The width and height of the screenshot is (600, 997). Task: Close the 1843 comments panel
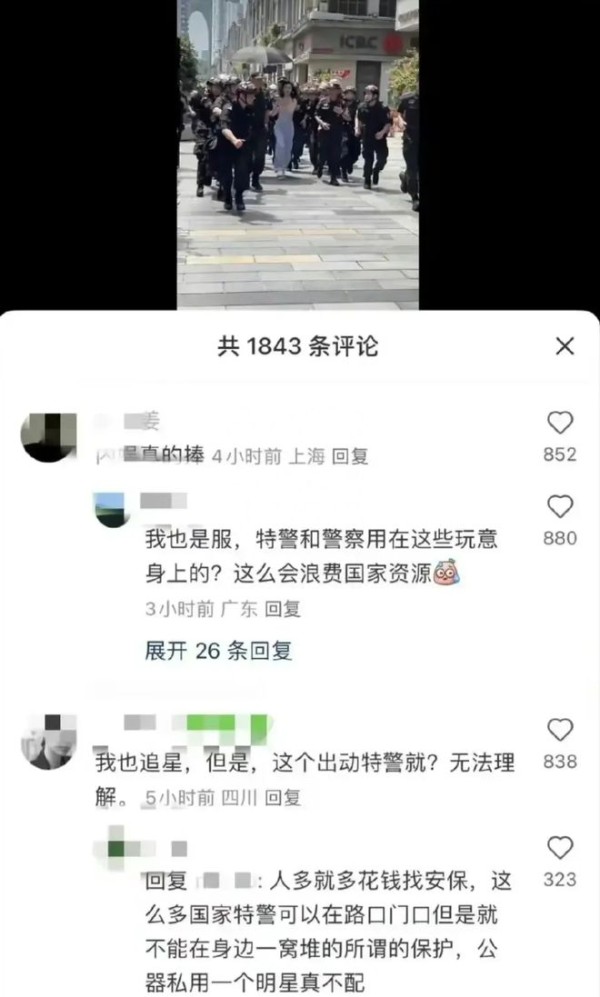point(565,346)
